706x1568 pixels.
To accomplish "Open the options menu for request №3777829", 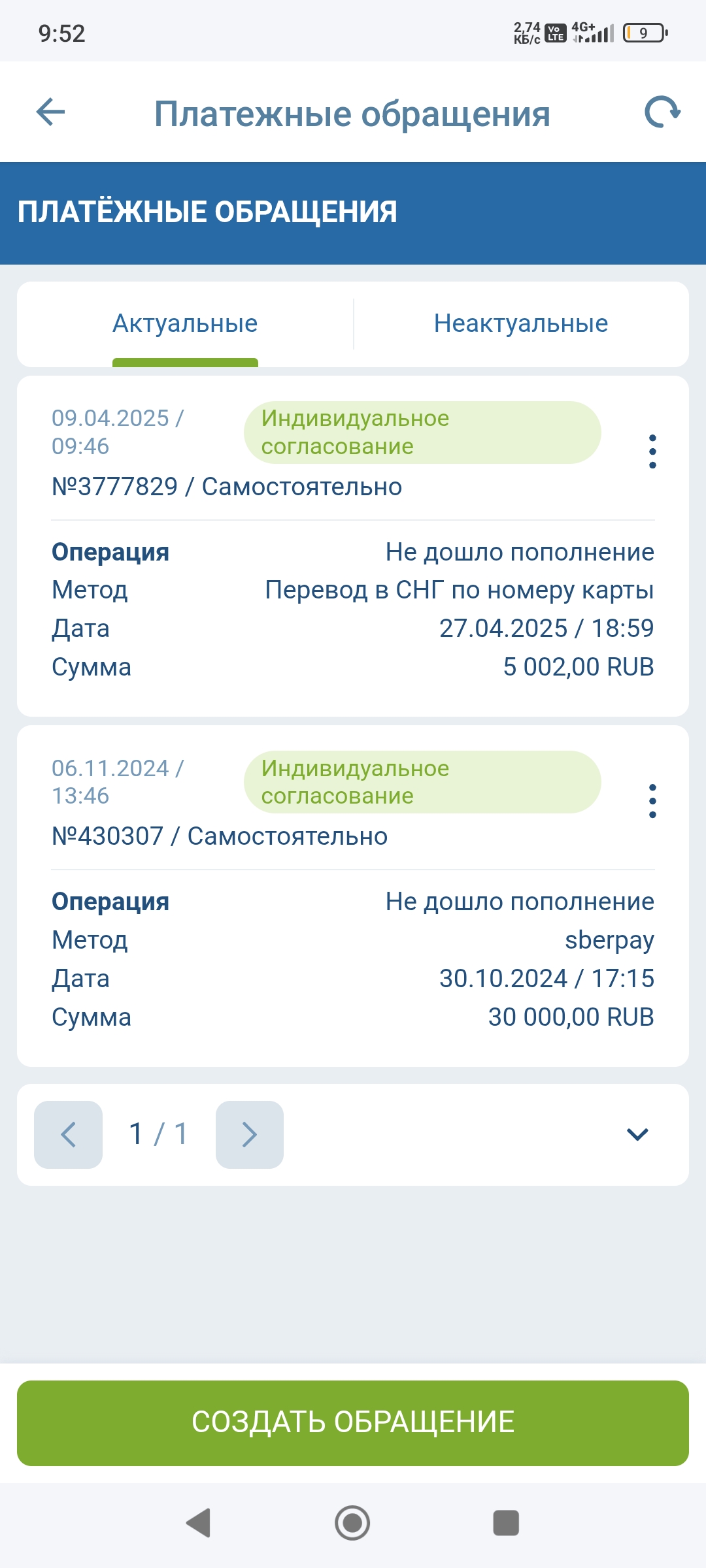I will pos(652,451).
